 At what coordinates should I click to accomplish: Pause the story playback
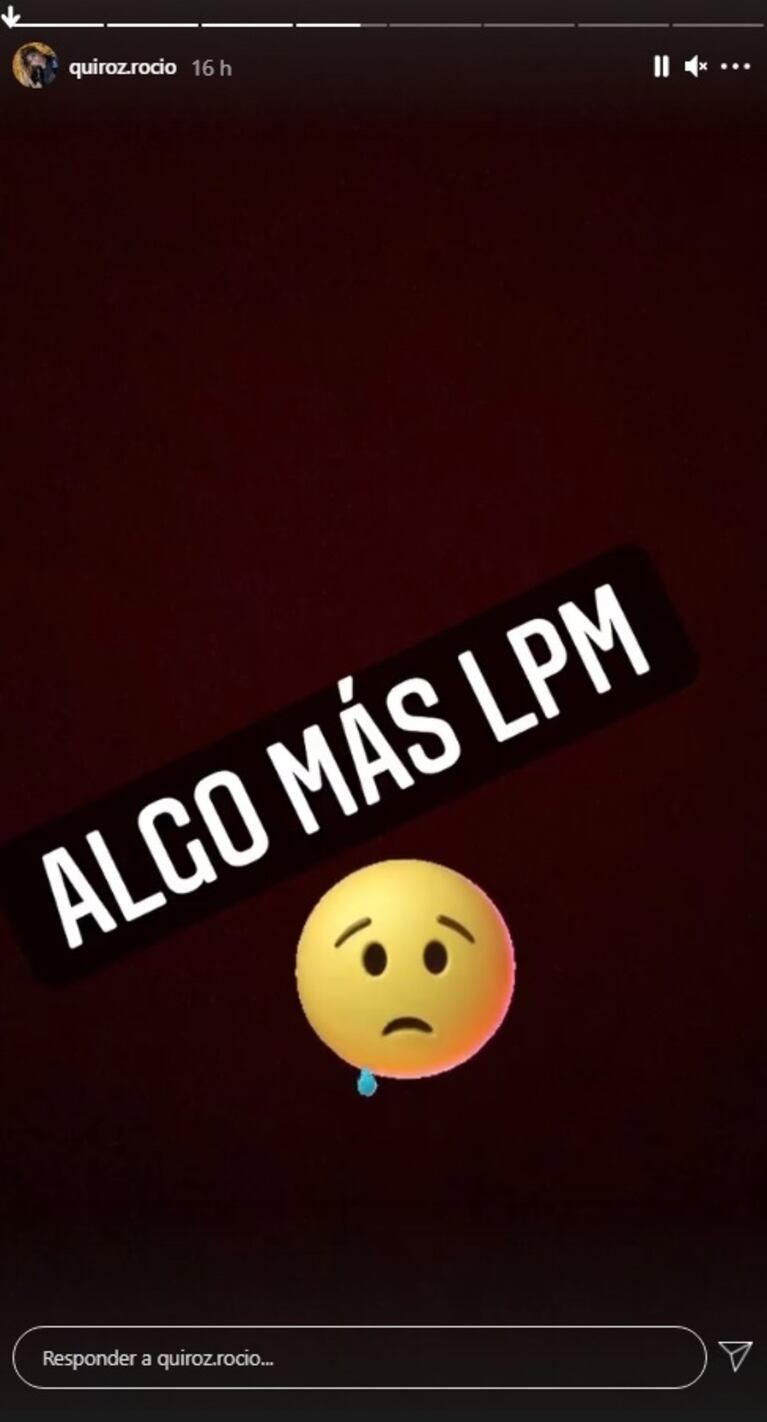click(660, 66)
